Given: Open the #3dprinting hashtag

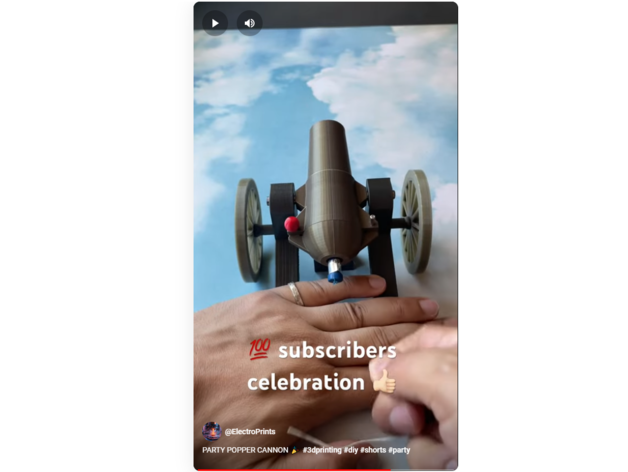Looking at the screenshot, I should 321,450.
